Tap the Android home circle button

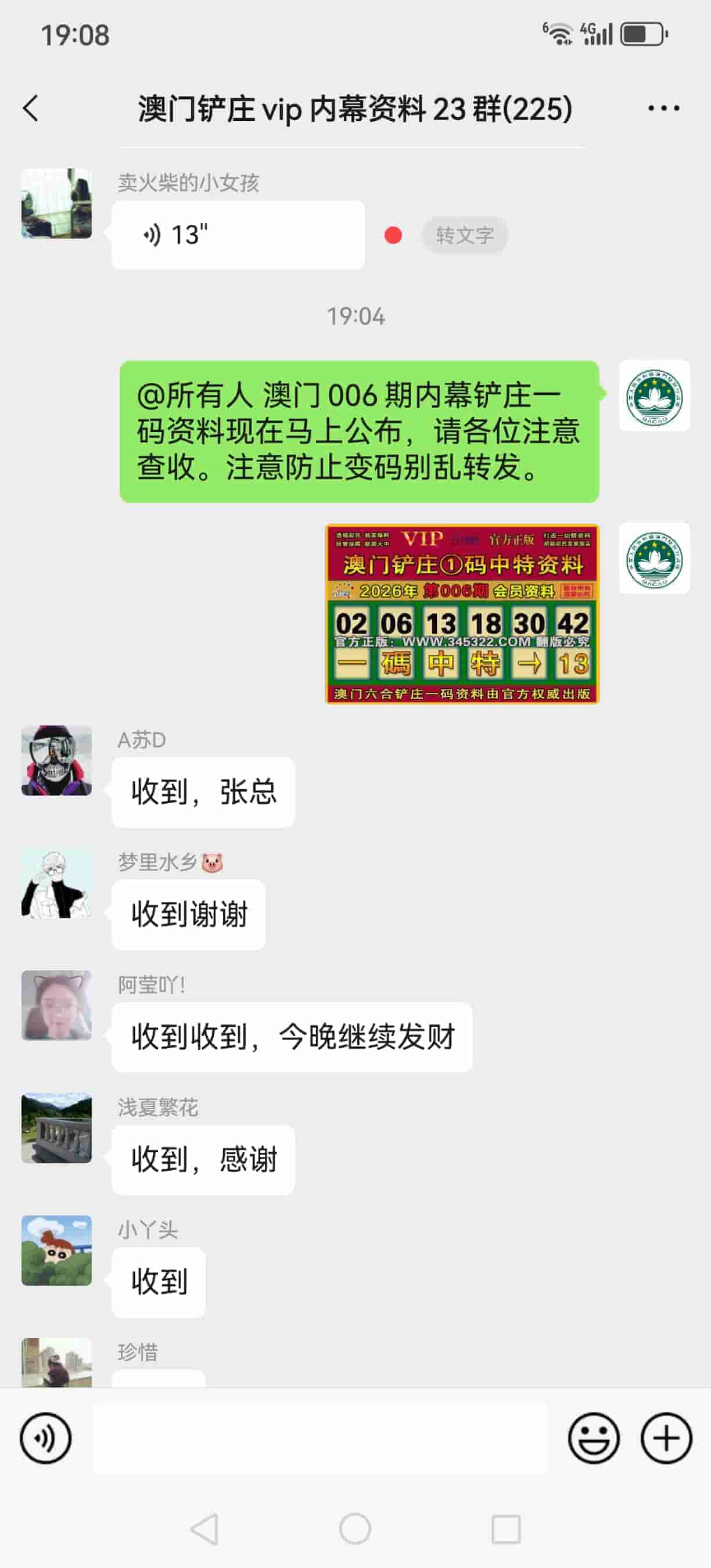tap(355, 1533)
